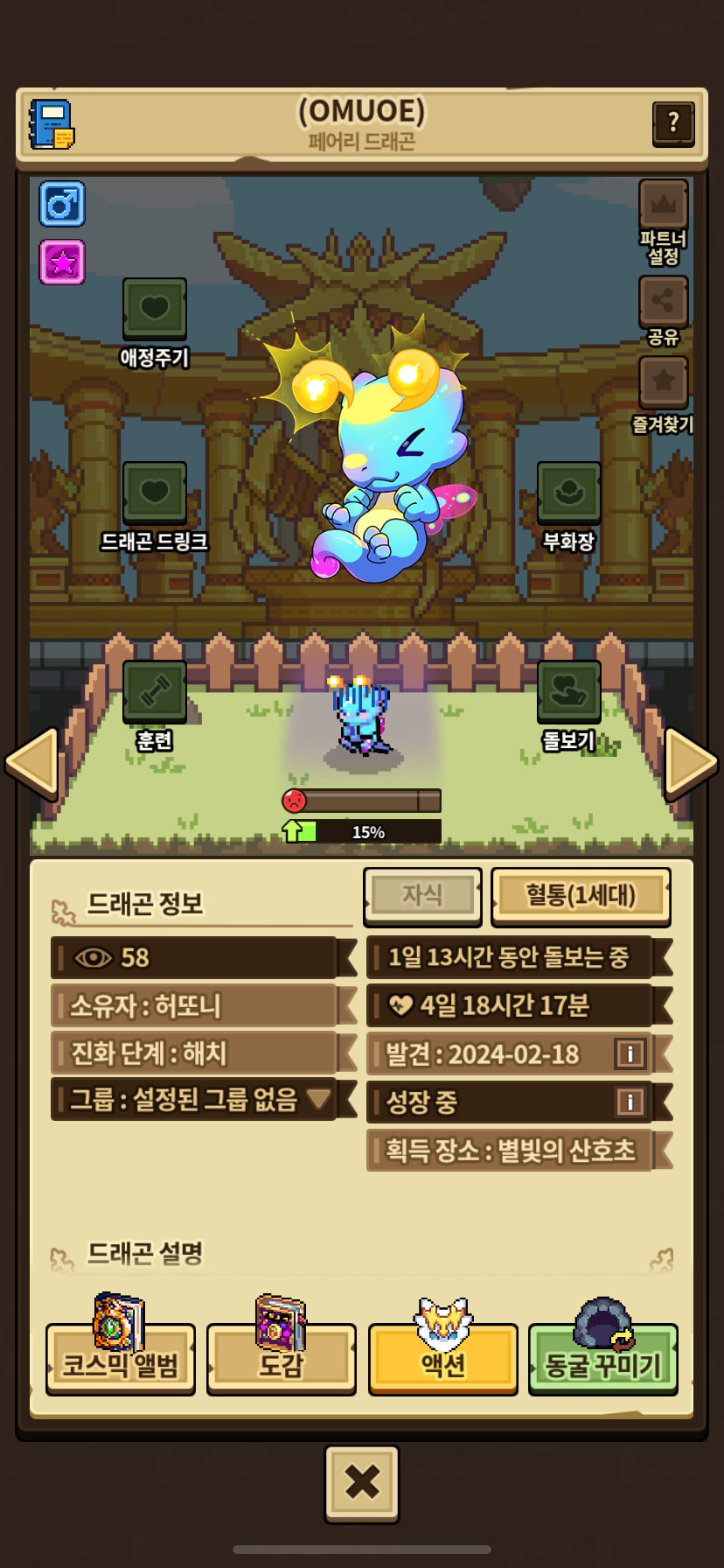The image size is (724, 1568).
Task: Show info for 발견 date
Action: tap(630, 1053)
